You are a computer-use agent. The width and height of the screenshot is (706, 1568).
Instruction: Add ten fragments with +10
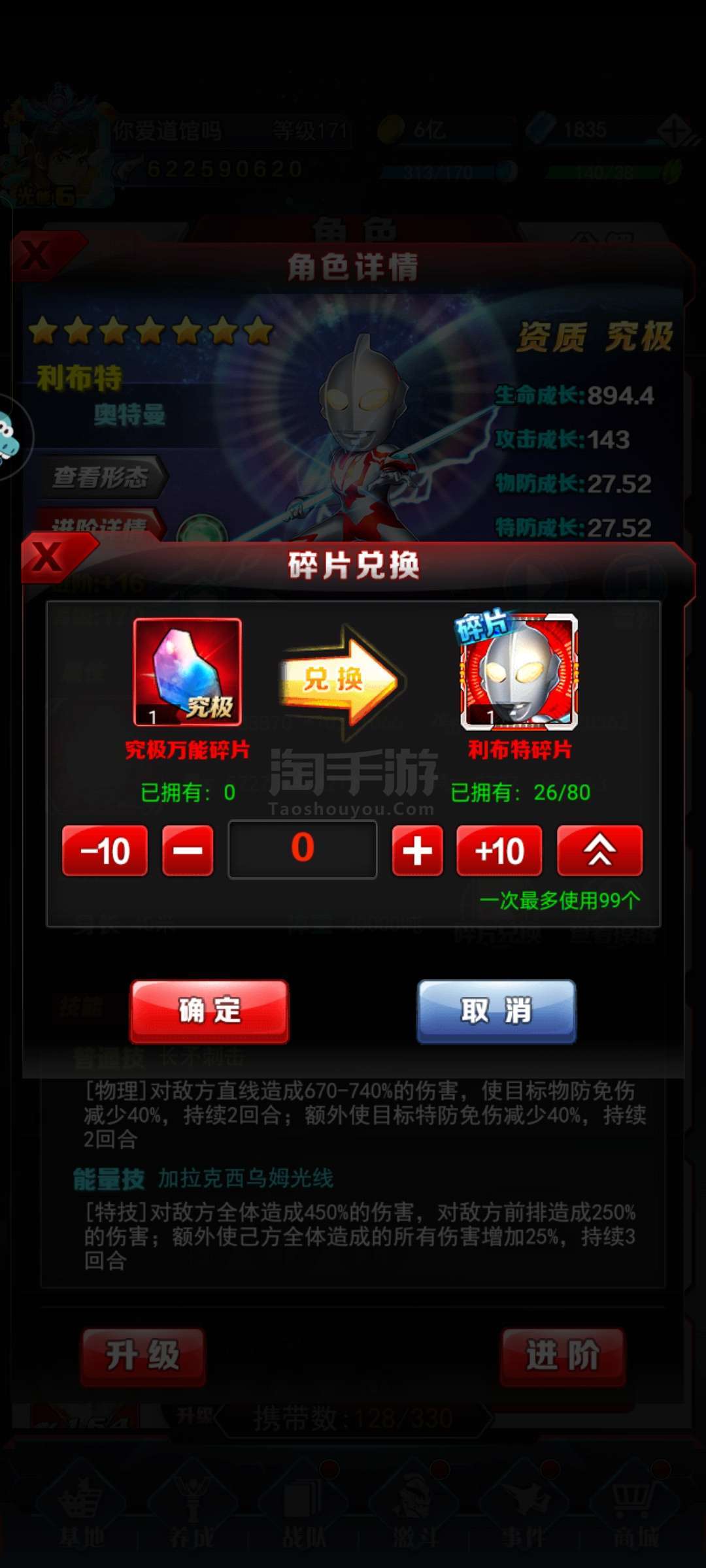tap(499, 851)
